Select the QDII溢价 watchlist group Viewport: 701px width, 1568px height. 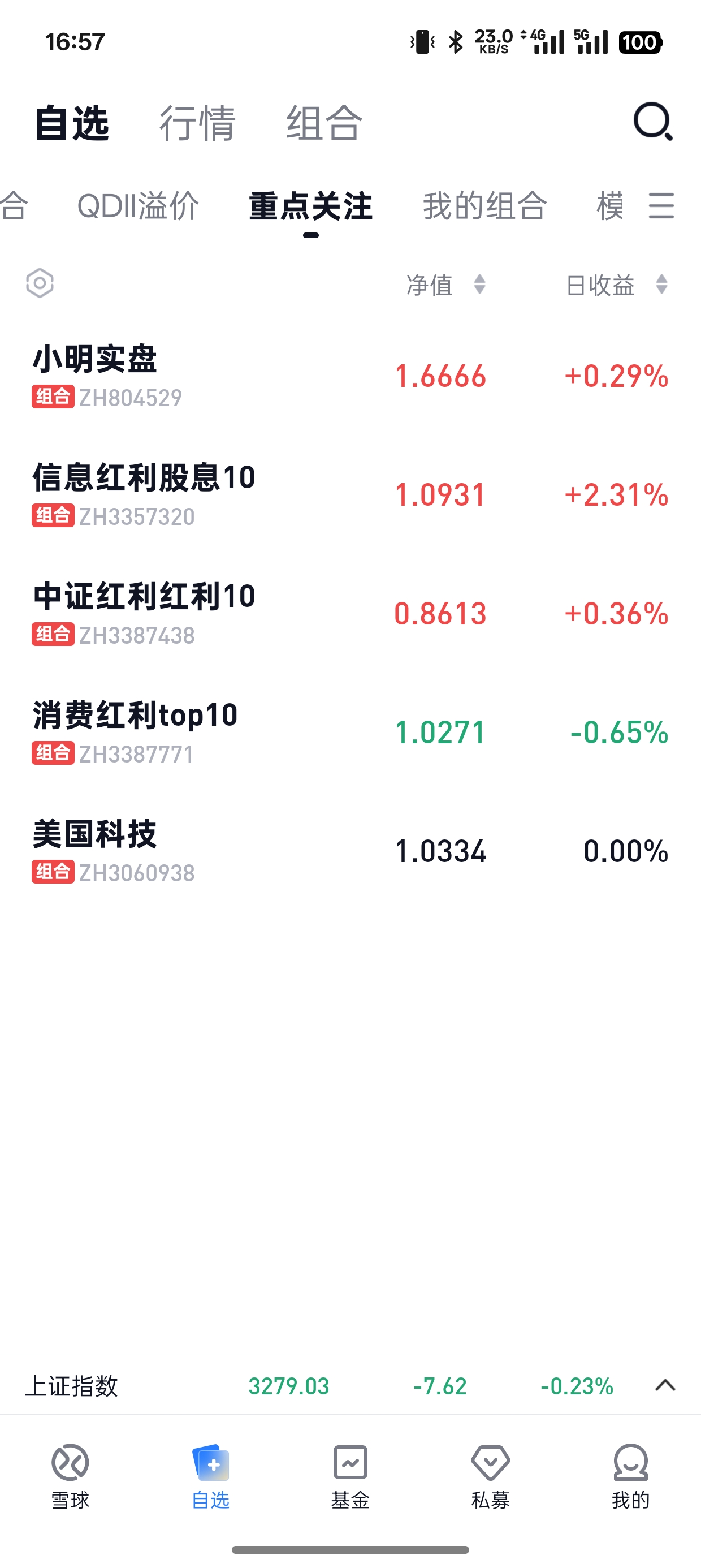pyautogui.click(x=138, y=206)
